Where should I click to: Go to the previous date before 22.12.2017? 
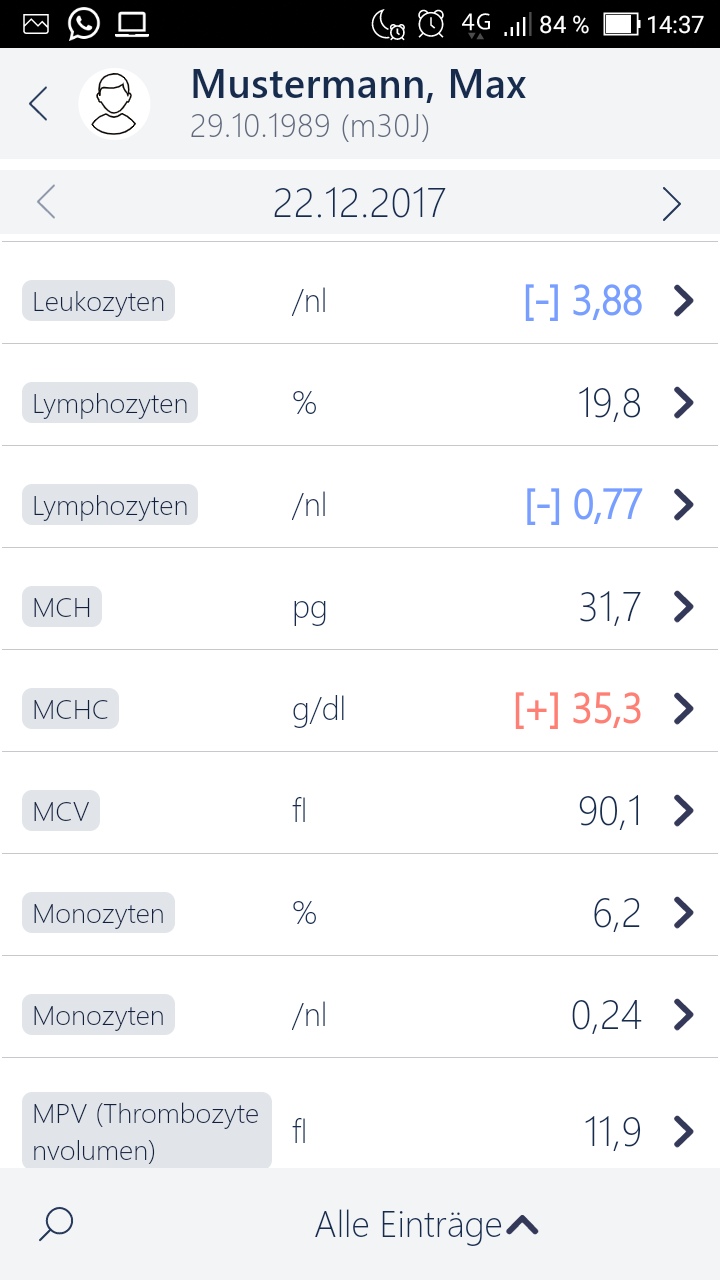[46, 203]
